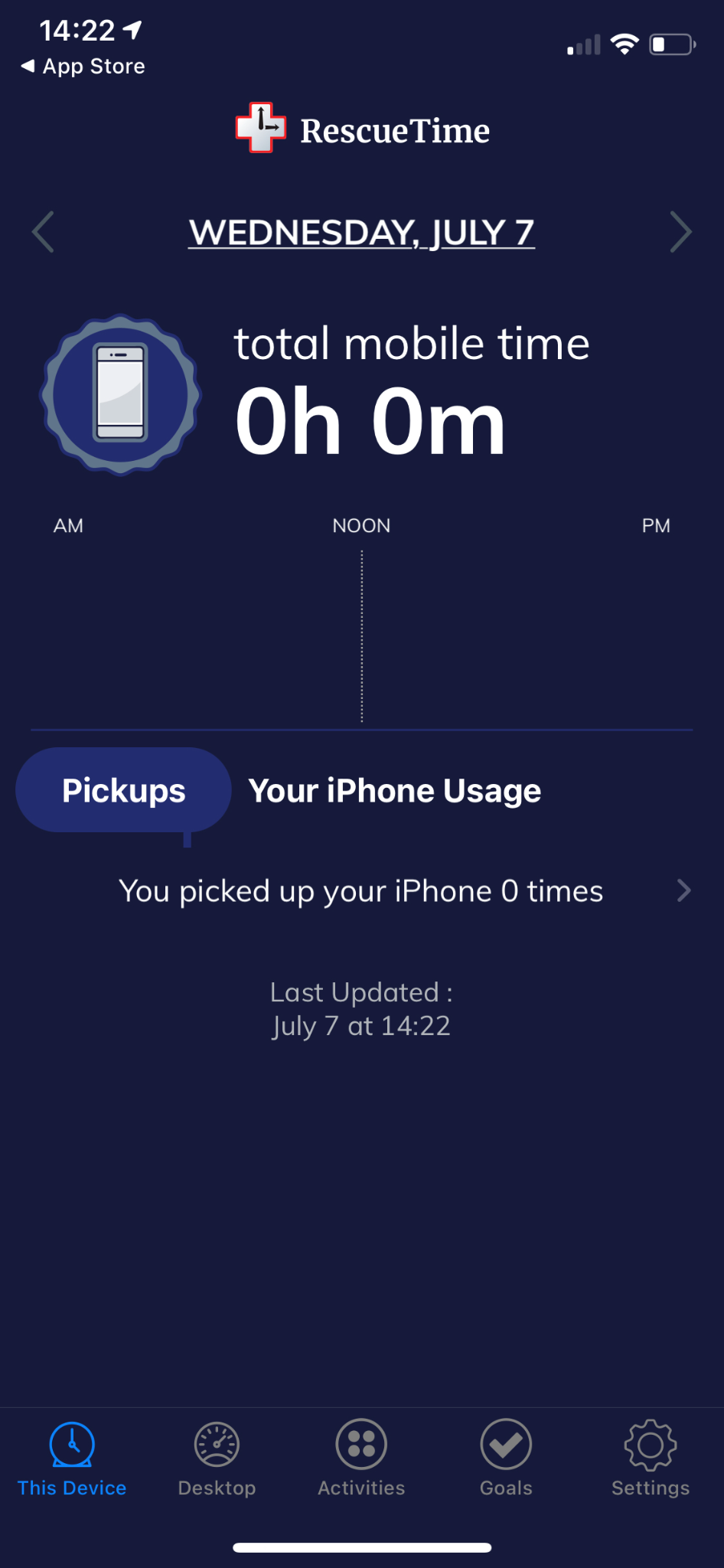Go to the Goals tab

tap(506, 1459)
